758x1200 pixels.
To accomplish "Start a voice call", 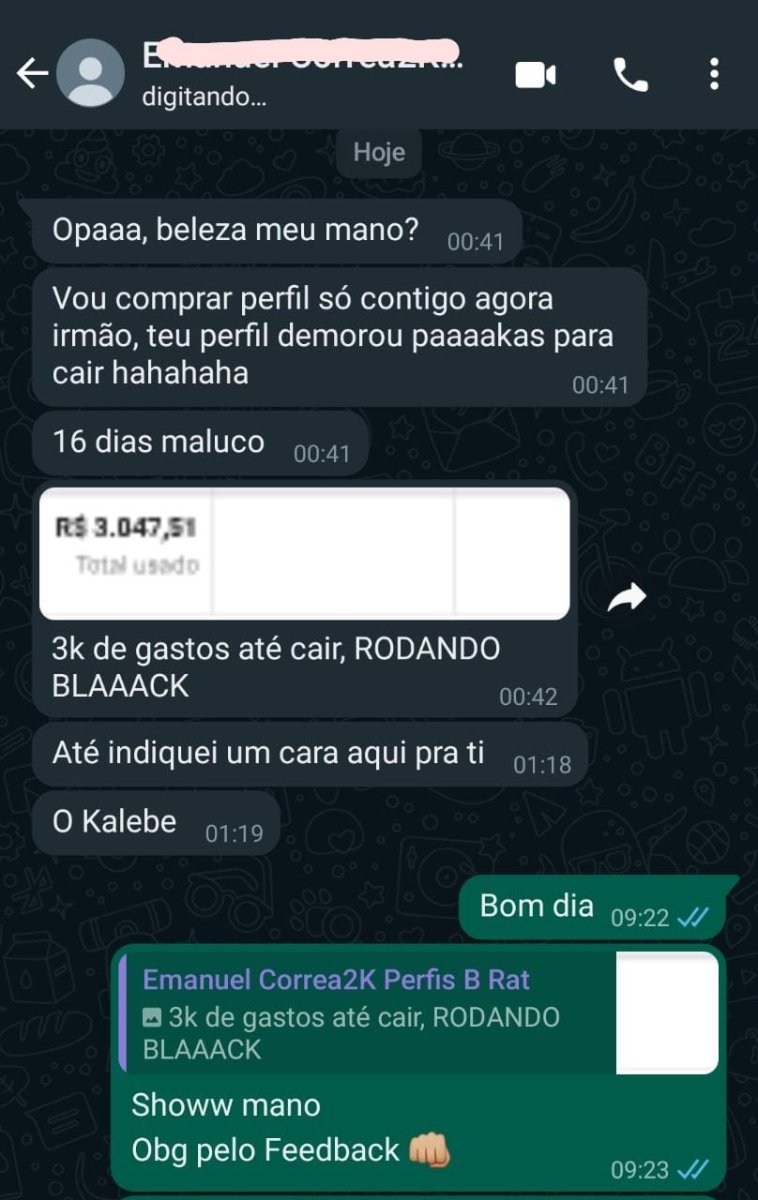I will click(630, 75).
